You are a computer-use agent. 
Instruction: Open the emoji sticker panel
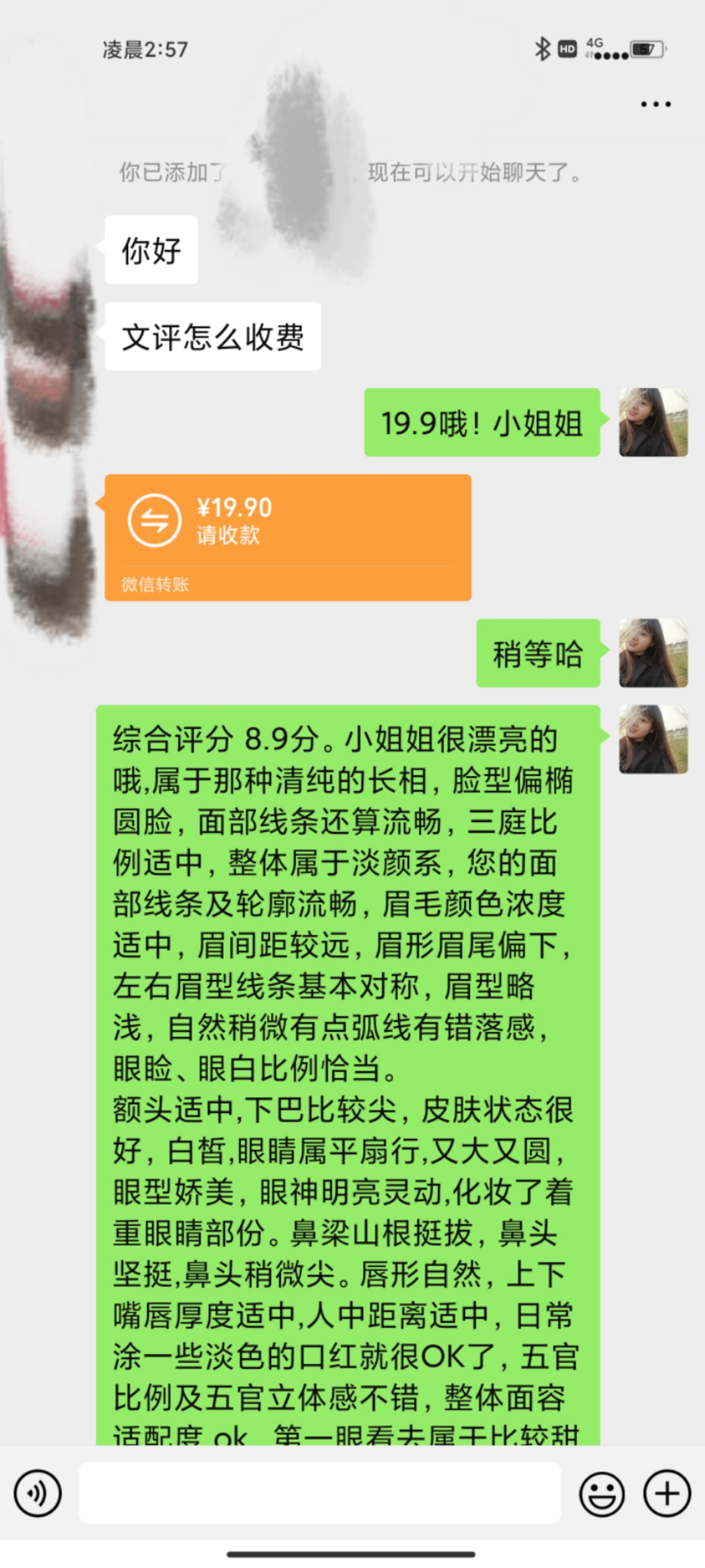click(602, 1493)
